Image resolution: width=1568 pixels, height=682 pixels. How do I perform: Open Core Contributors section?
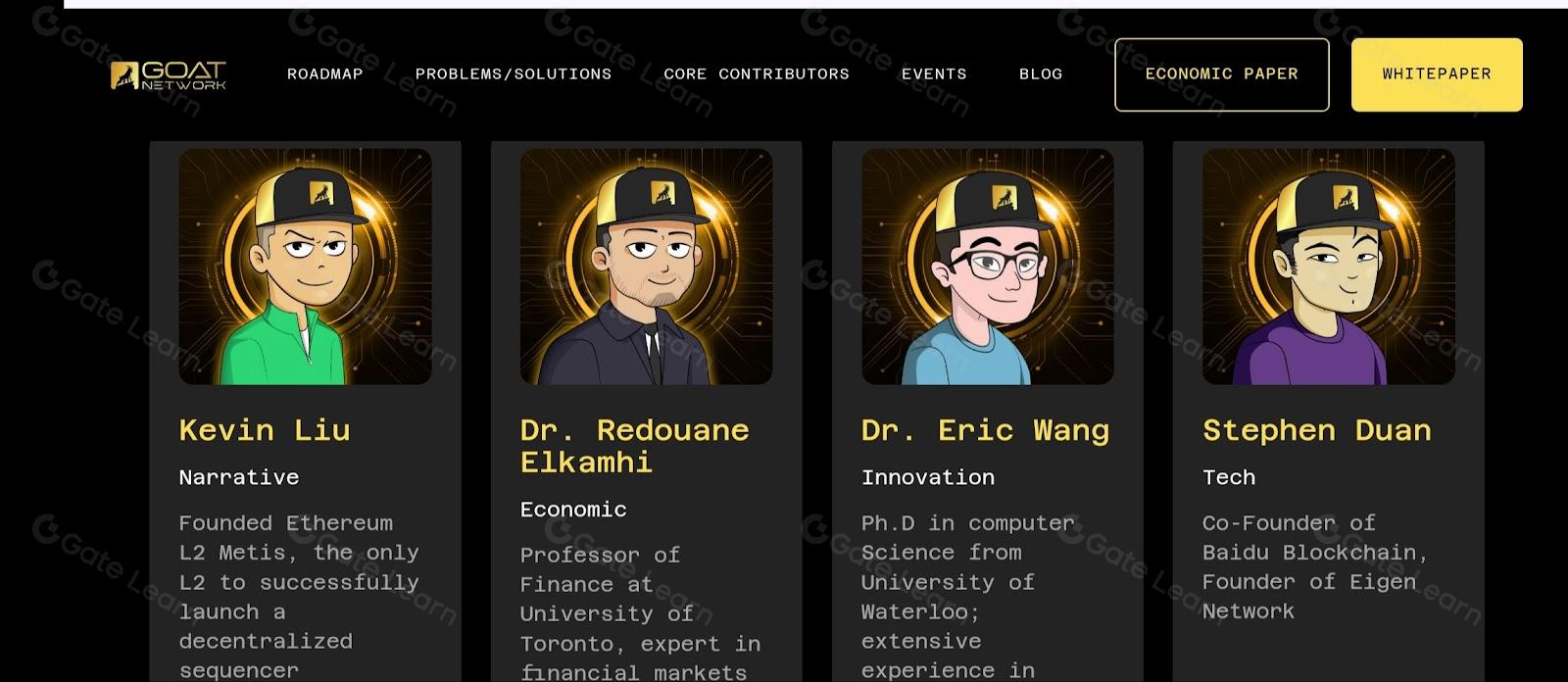(x=756, y=74)
